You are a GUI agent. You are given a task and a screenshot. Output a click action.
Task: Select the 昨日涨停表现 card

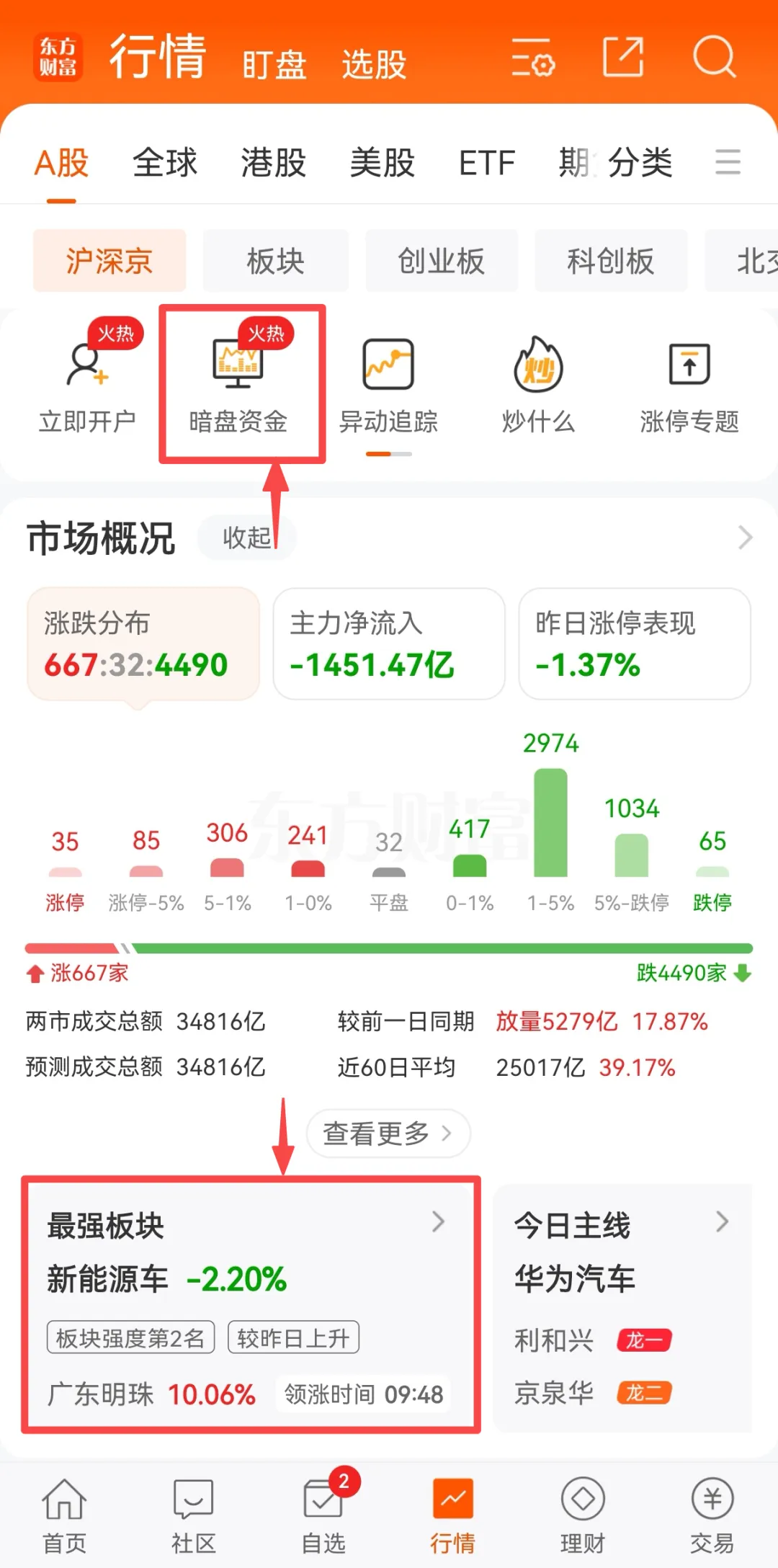point(635,643)
